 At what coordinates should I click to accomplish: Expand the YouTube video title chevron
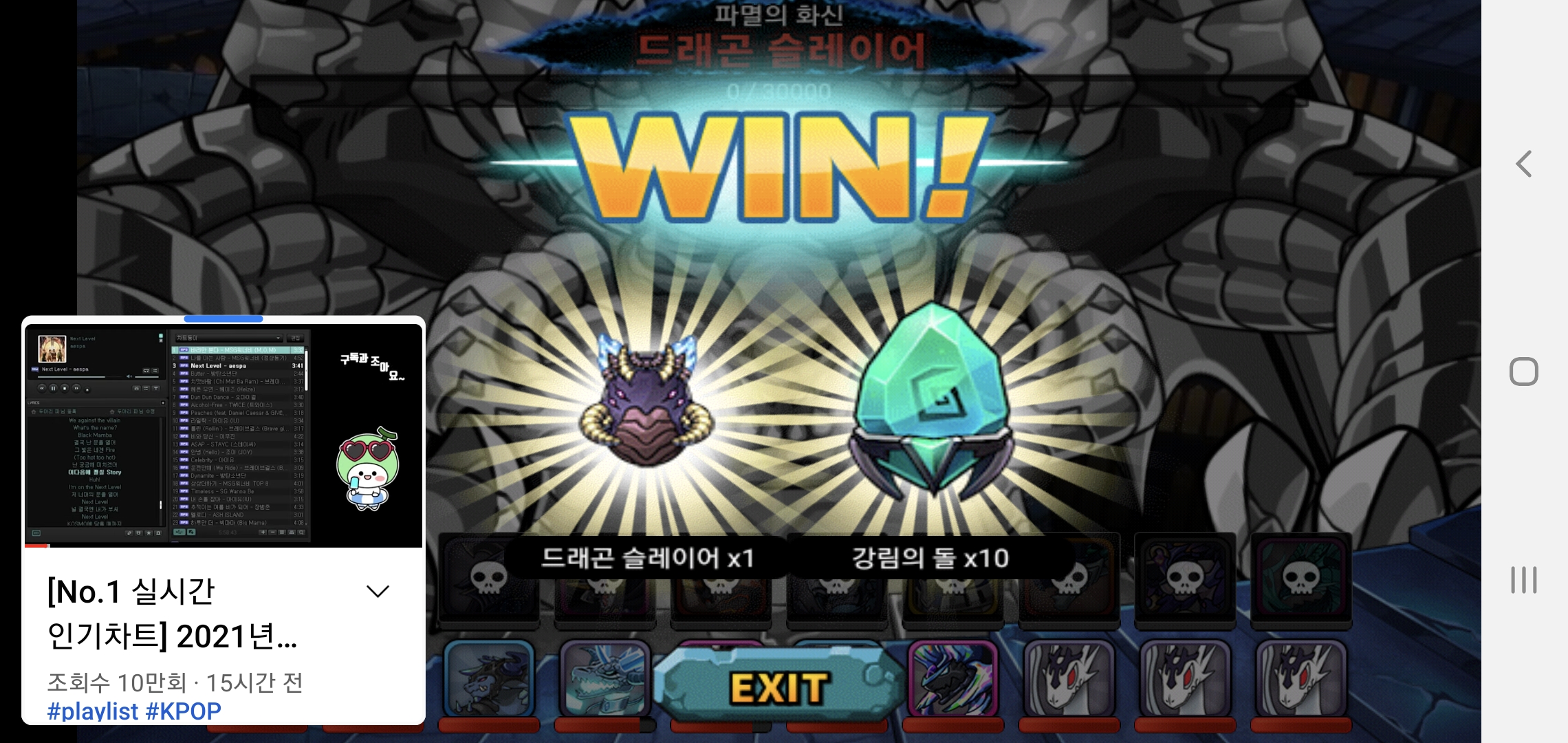[378, 592]
